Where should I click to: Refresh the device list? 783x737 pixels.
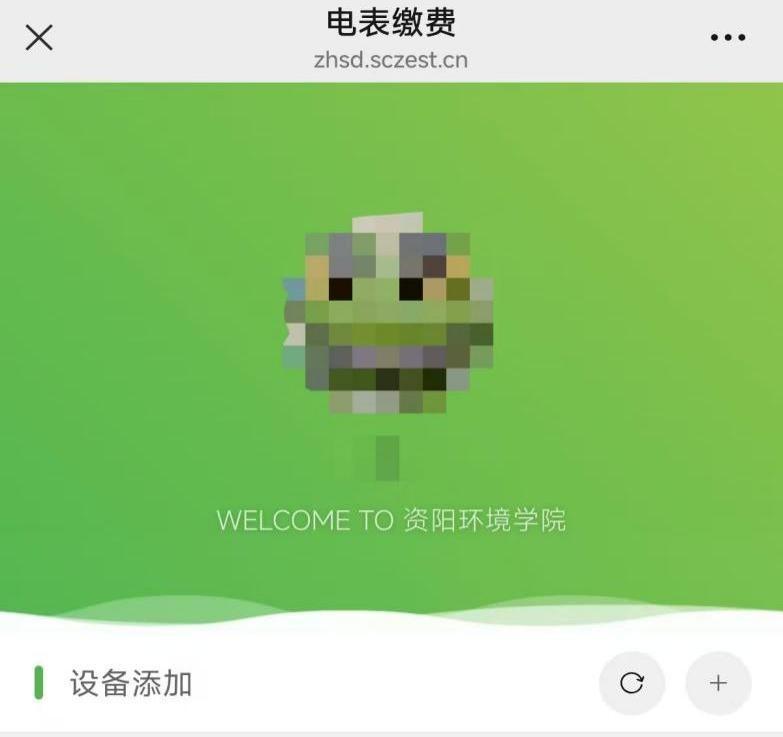point(631,683)
